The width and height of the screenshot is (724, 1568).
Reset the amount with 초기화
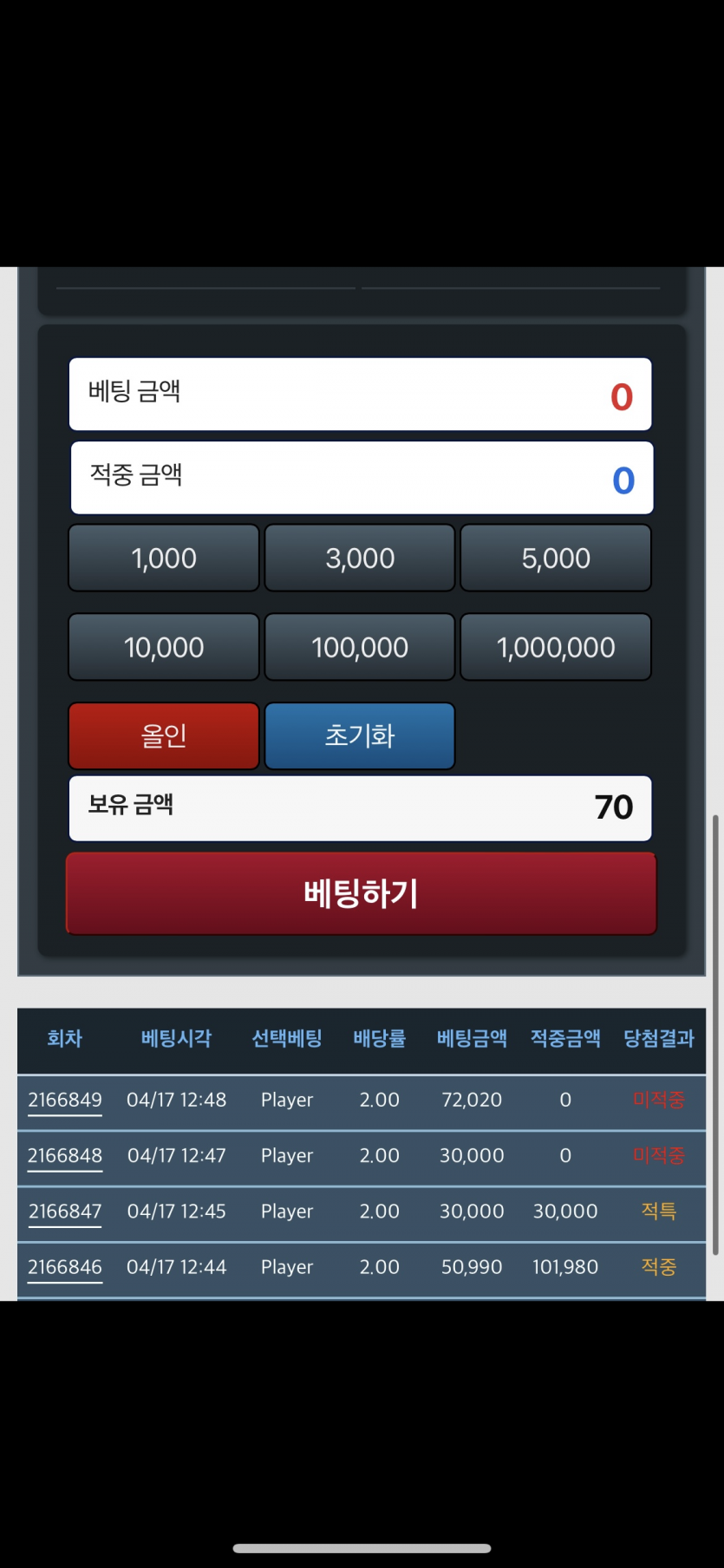360,736
